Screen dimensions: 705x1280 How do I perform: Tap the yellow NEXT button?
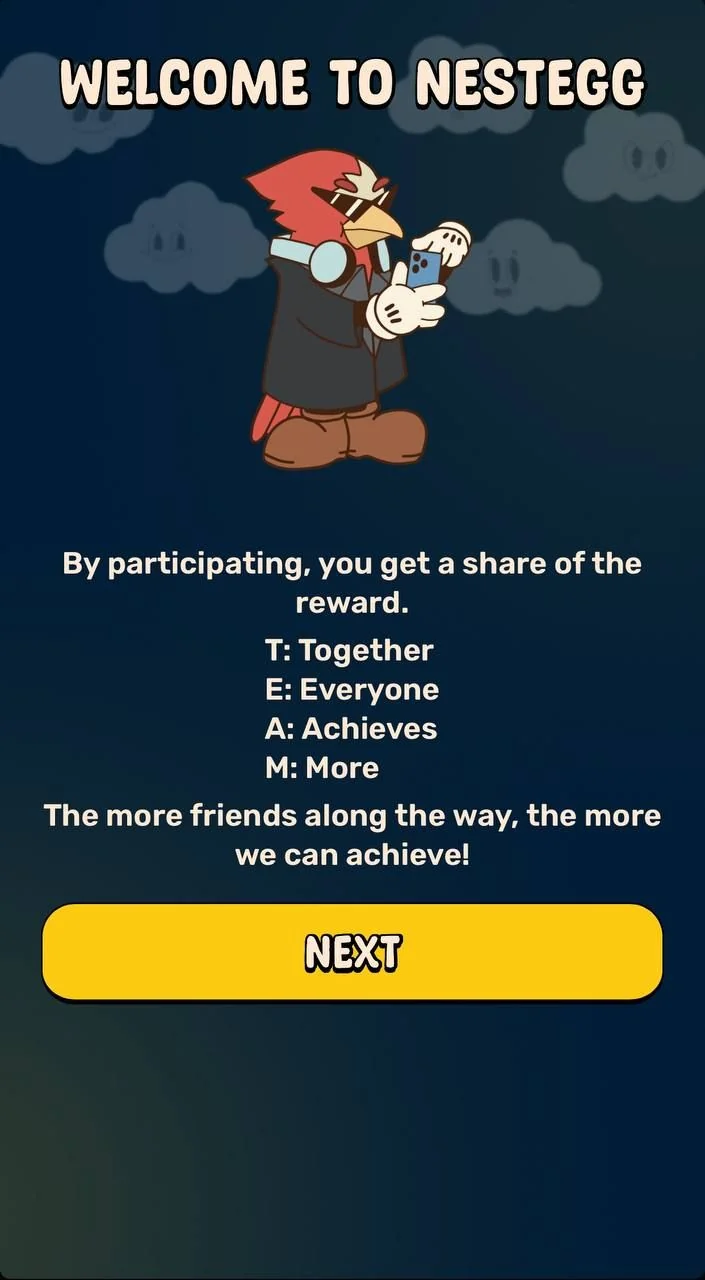352,952
